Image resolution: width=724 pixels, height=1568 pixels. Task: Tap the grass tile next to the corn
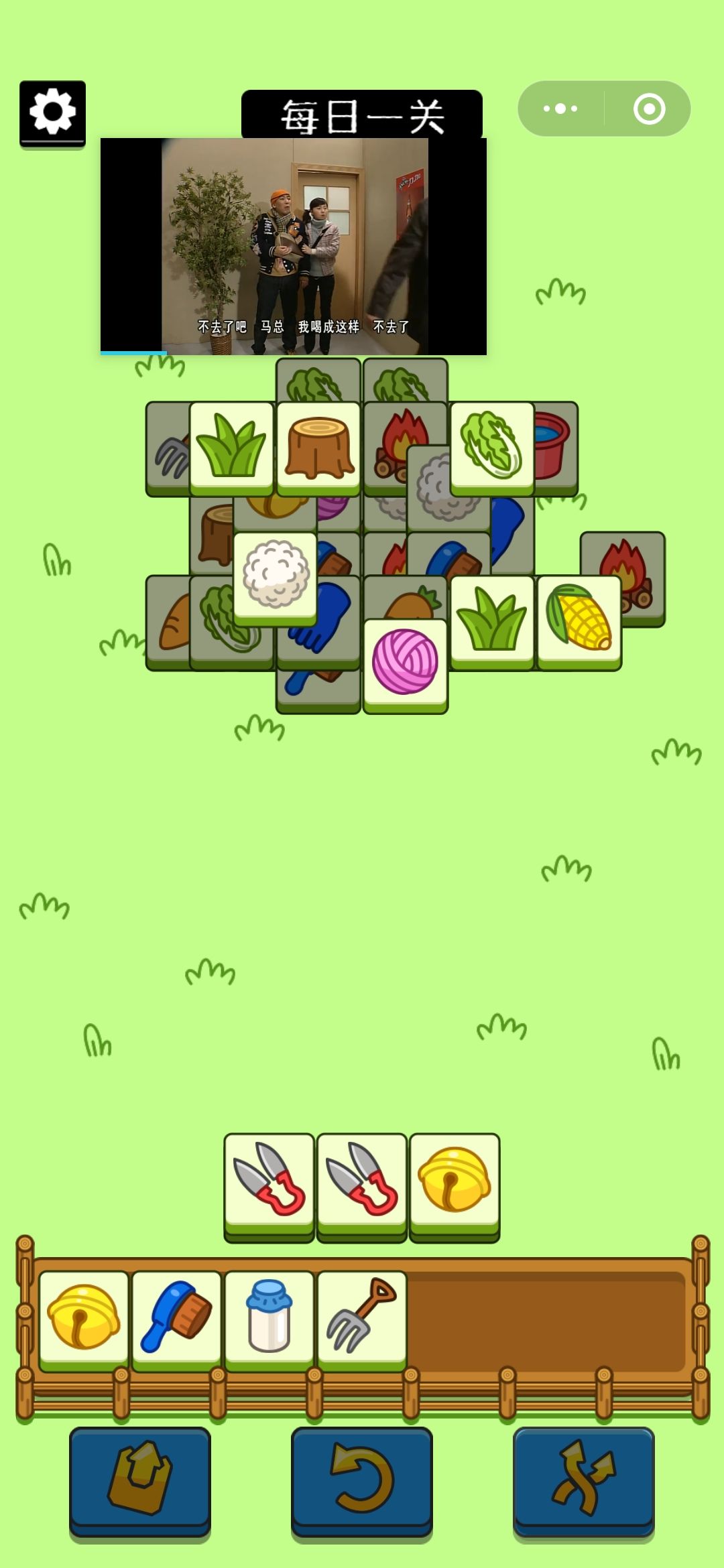pyautogui.click(x=492, y=620)
